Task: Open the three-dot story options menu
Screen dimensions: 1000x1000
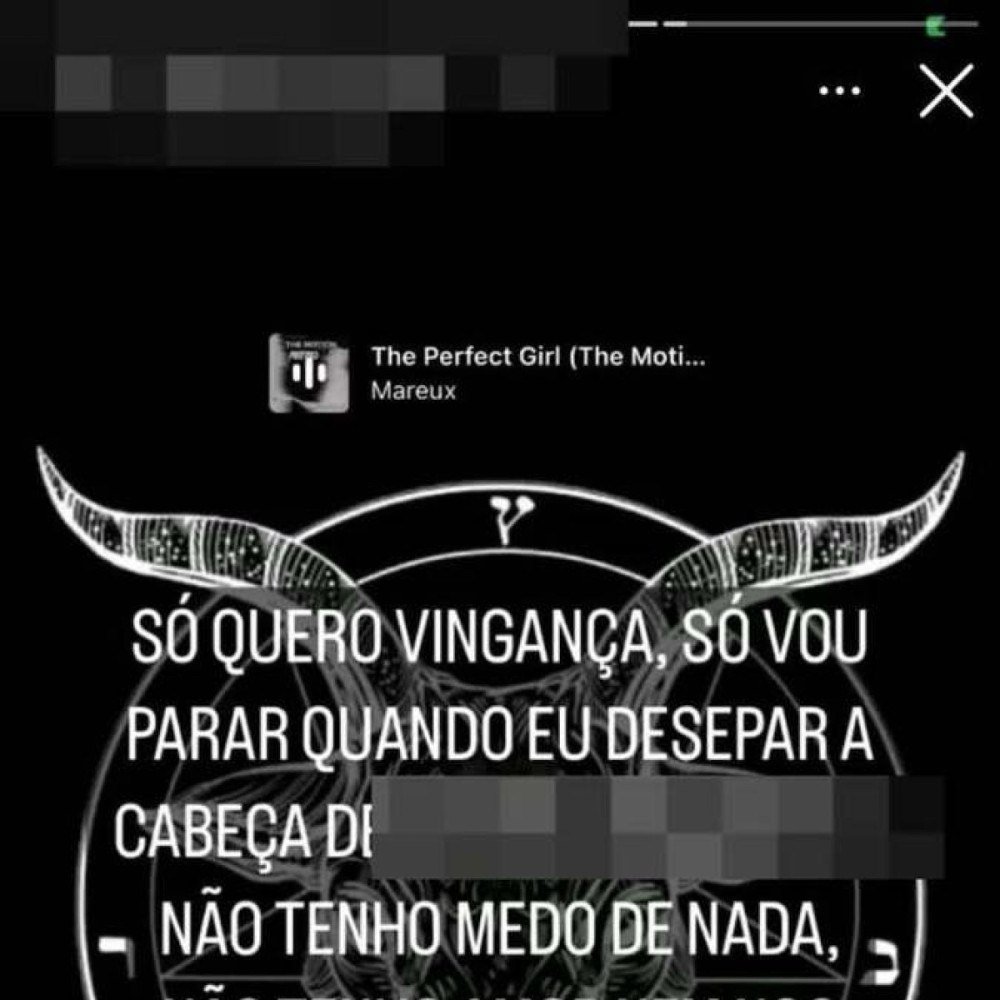Action: click(840, 91)
